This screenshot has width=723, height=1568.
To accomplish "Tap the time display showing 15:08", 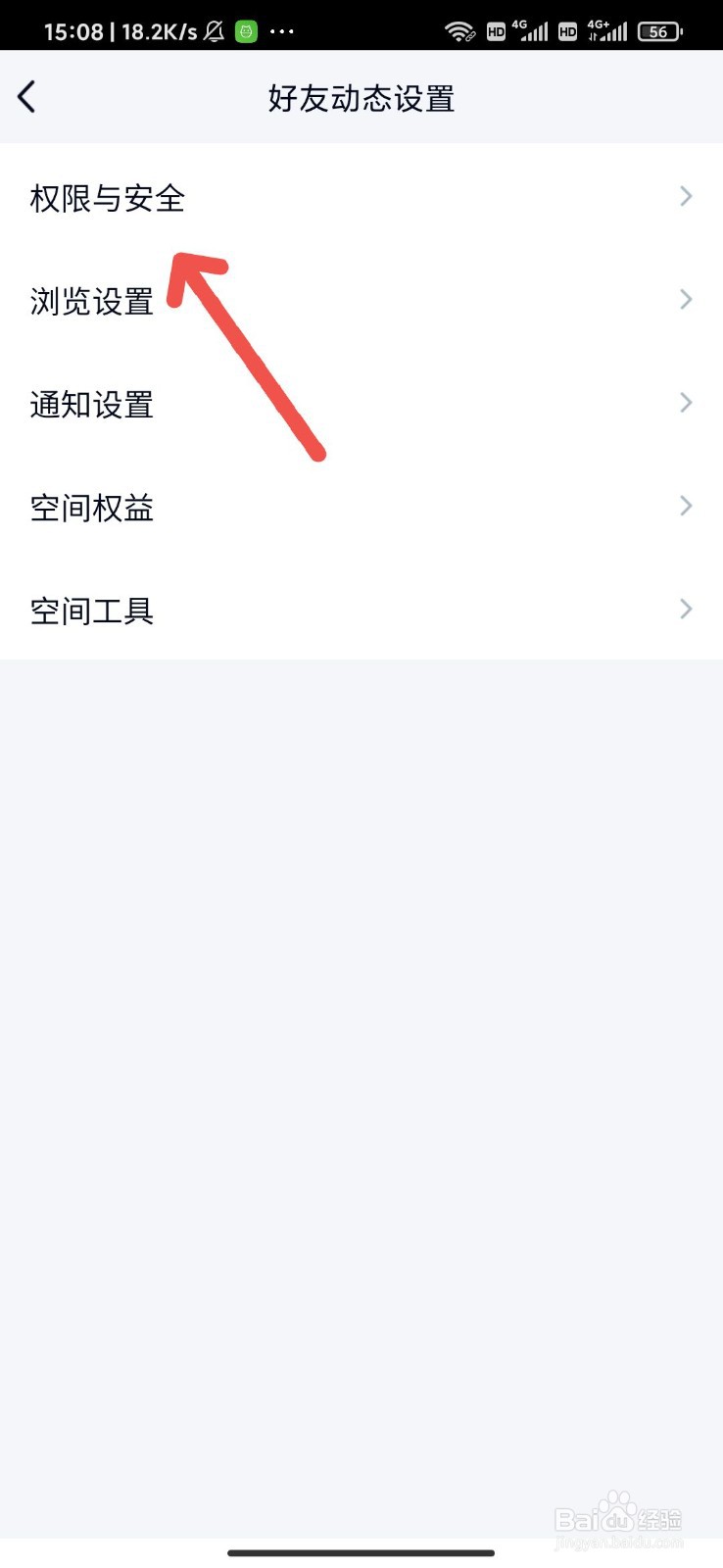I will (77, 30).
